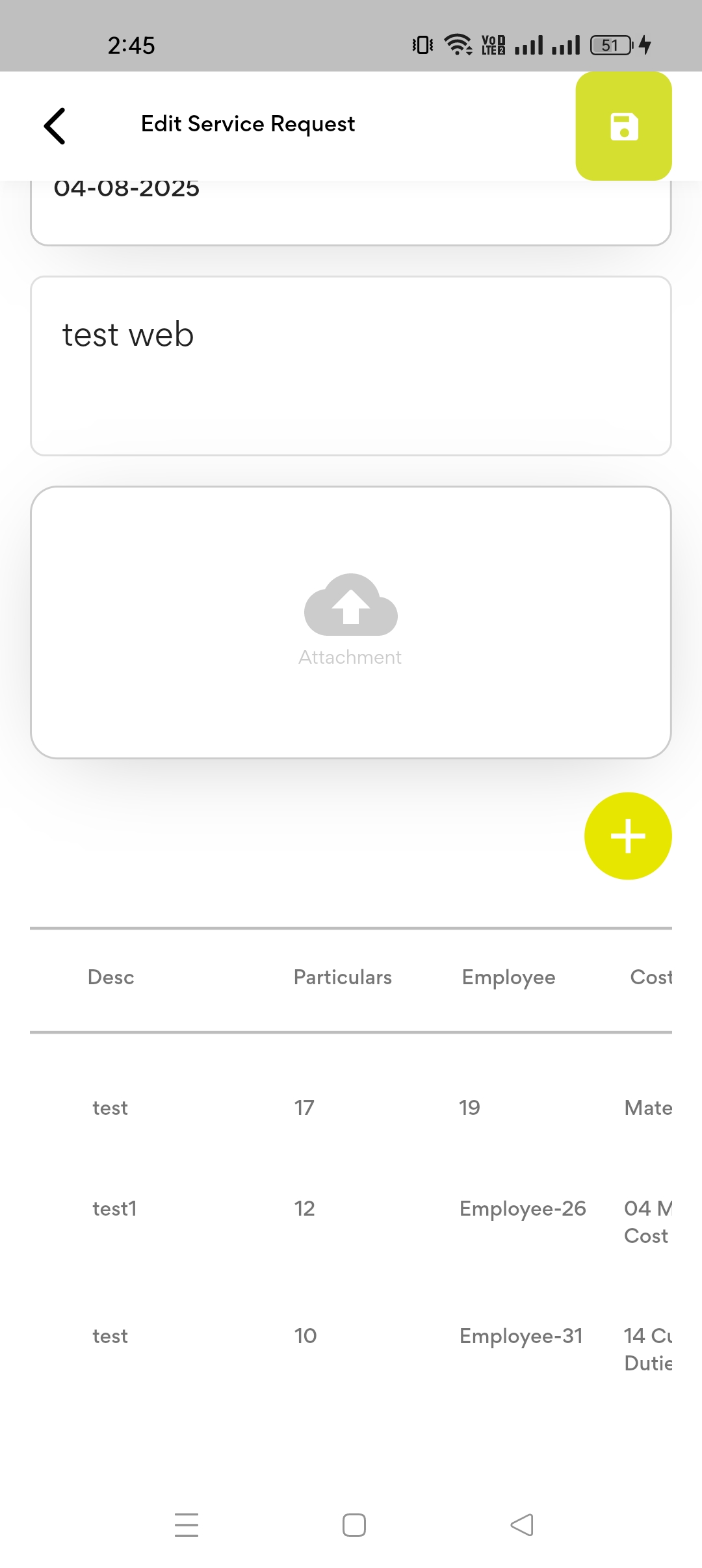Screen dimensions: 702x1568
Task: Go back from Edit Service Request
Action: coord(55,125)
